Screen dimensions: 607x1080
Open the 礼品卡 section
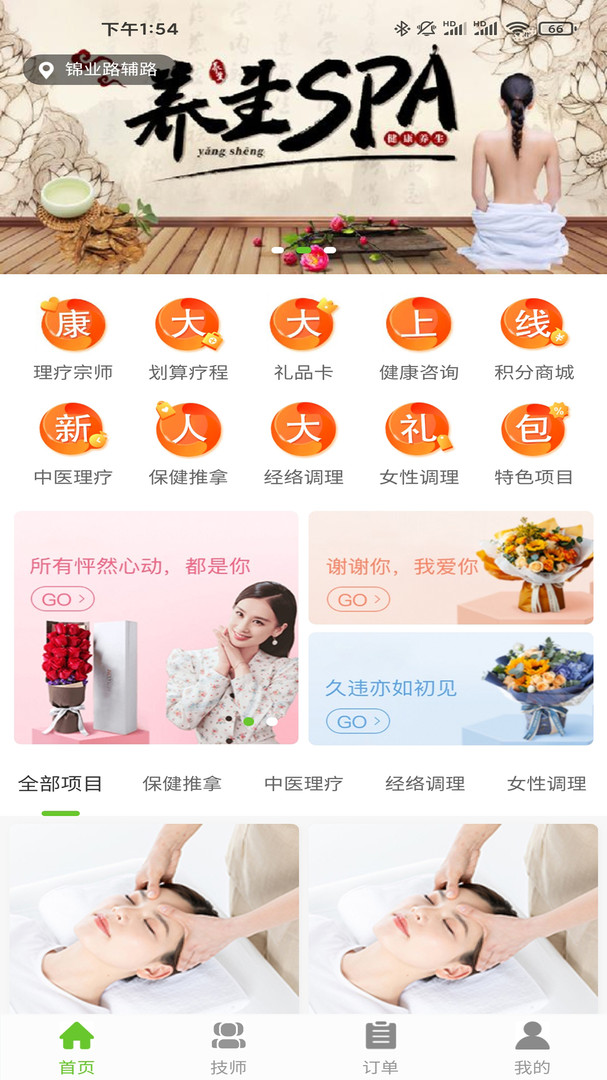(x=303, y=338)
